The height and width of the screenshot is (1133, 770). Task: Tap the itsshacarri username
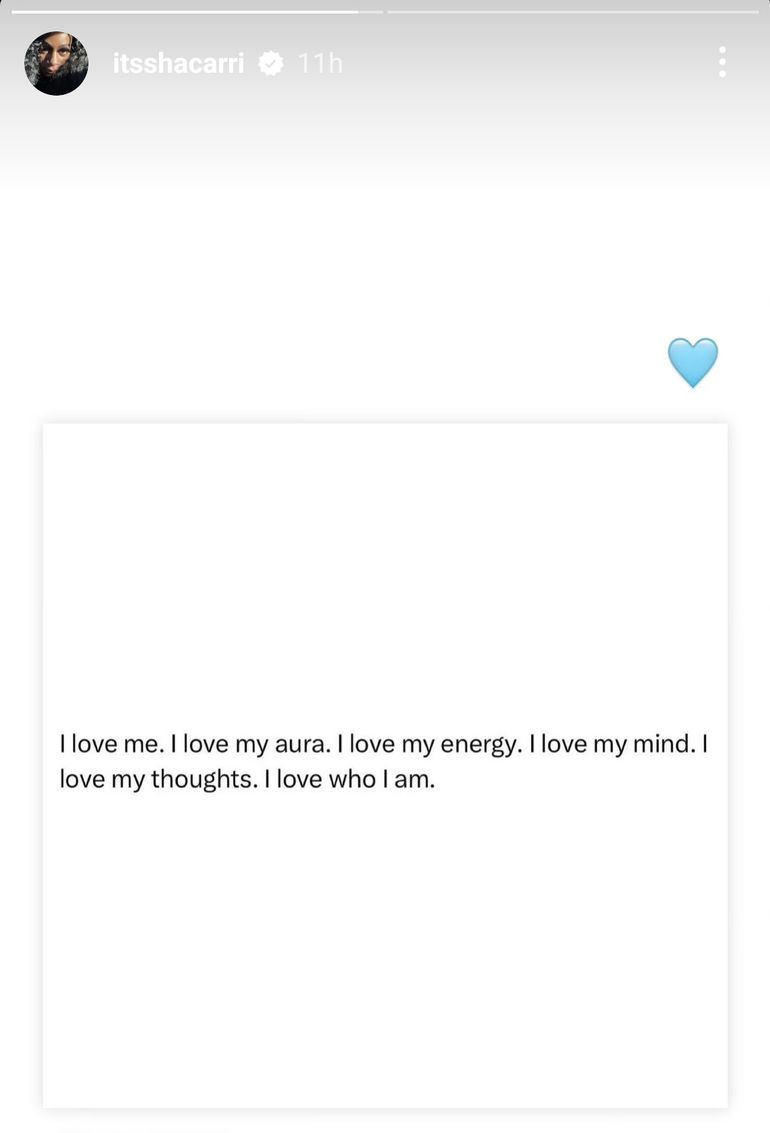[x=178, y=64]
